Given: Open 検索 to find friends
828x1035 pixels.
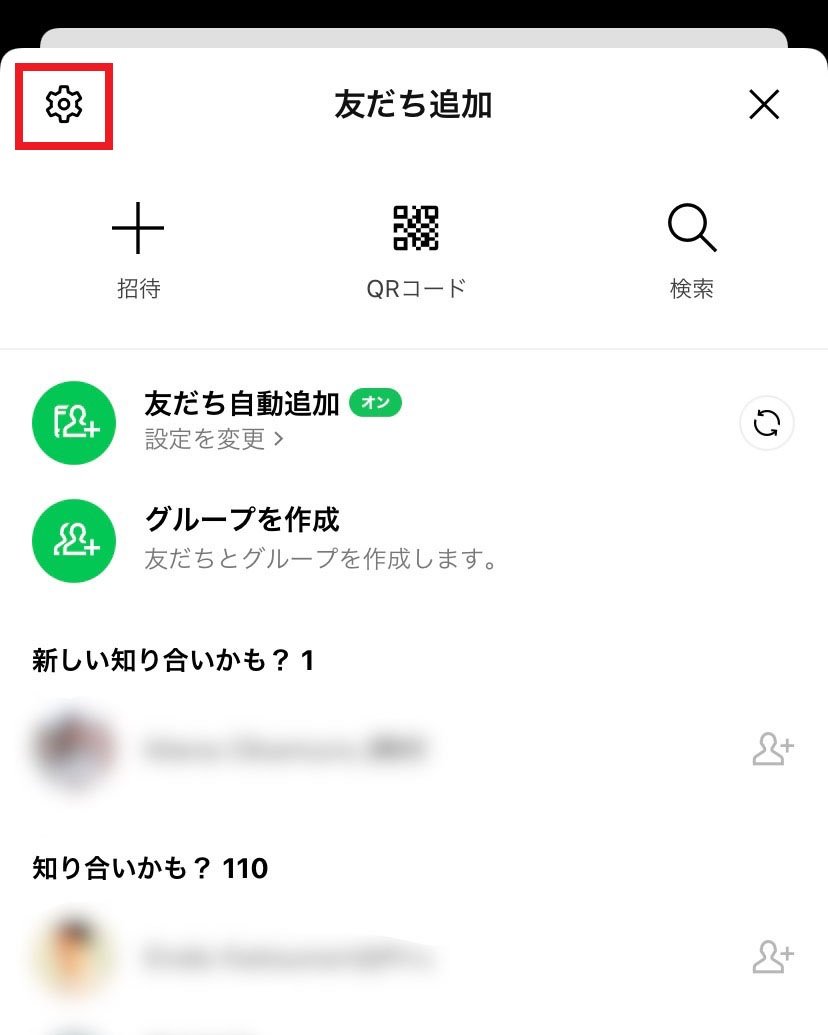Looking at the screenshot, I should pos(691,249).
